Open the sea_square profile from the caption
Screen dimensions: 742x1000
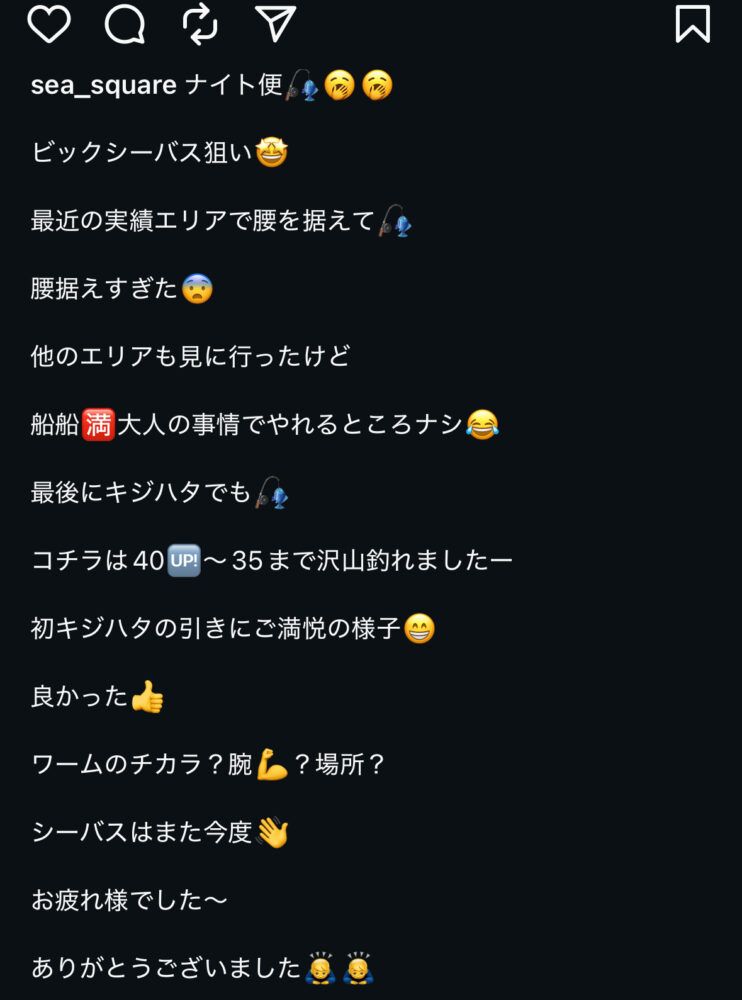click(104, 86)
